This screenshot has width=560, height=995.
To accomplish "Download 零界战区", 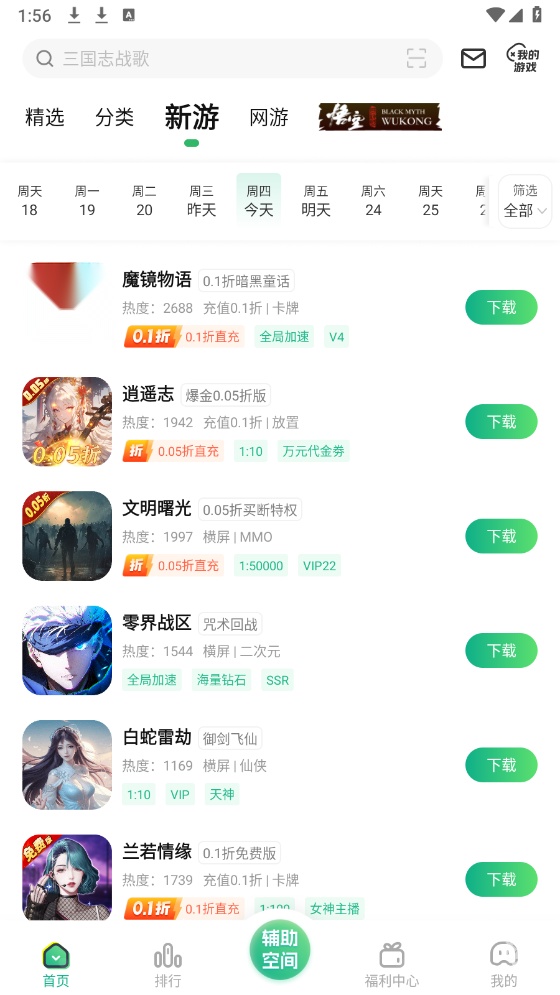I will click(x=501, y=650).
